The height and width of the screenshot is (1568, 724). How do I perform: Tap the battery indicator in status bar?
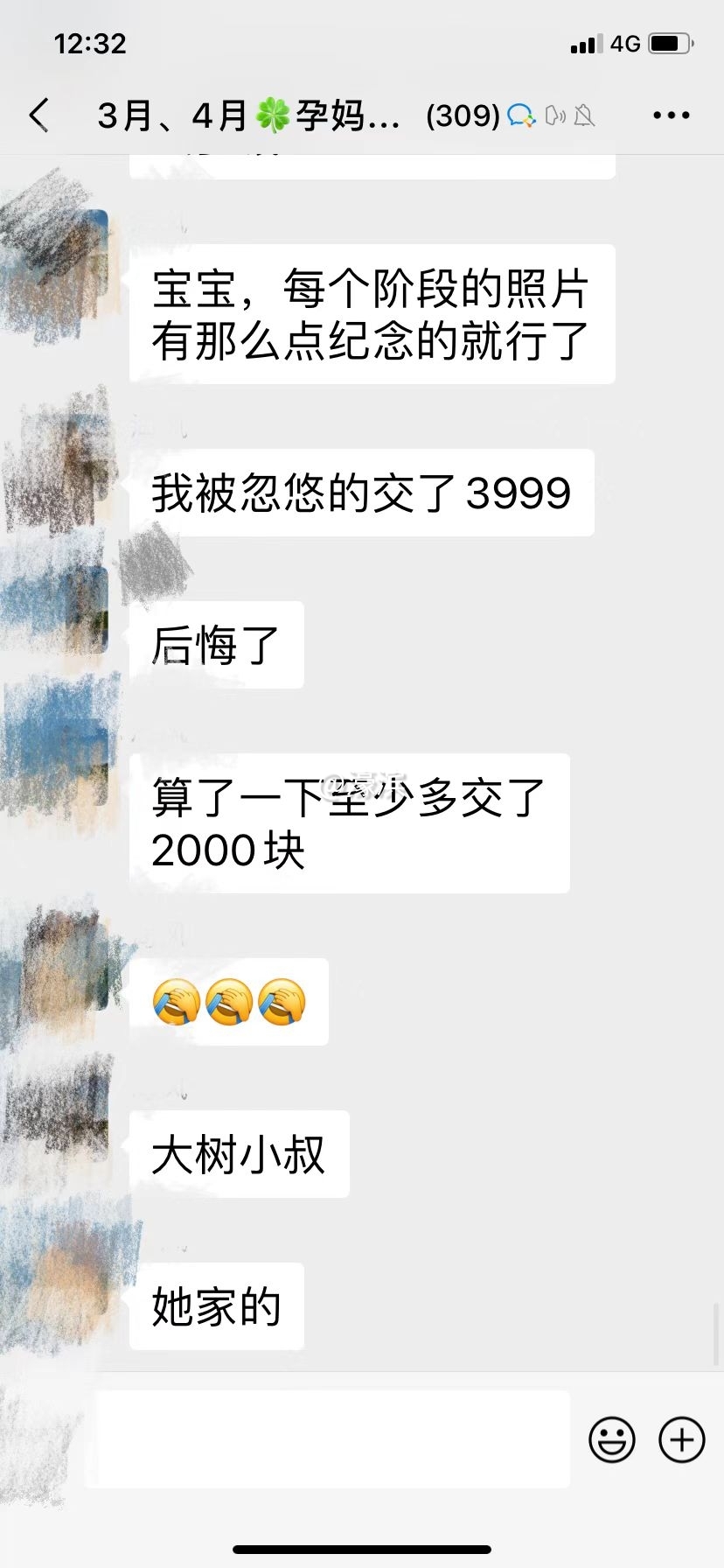pos(670,41)
